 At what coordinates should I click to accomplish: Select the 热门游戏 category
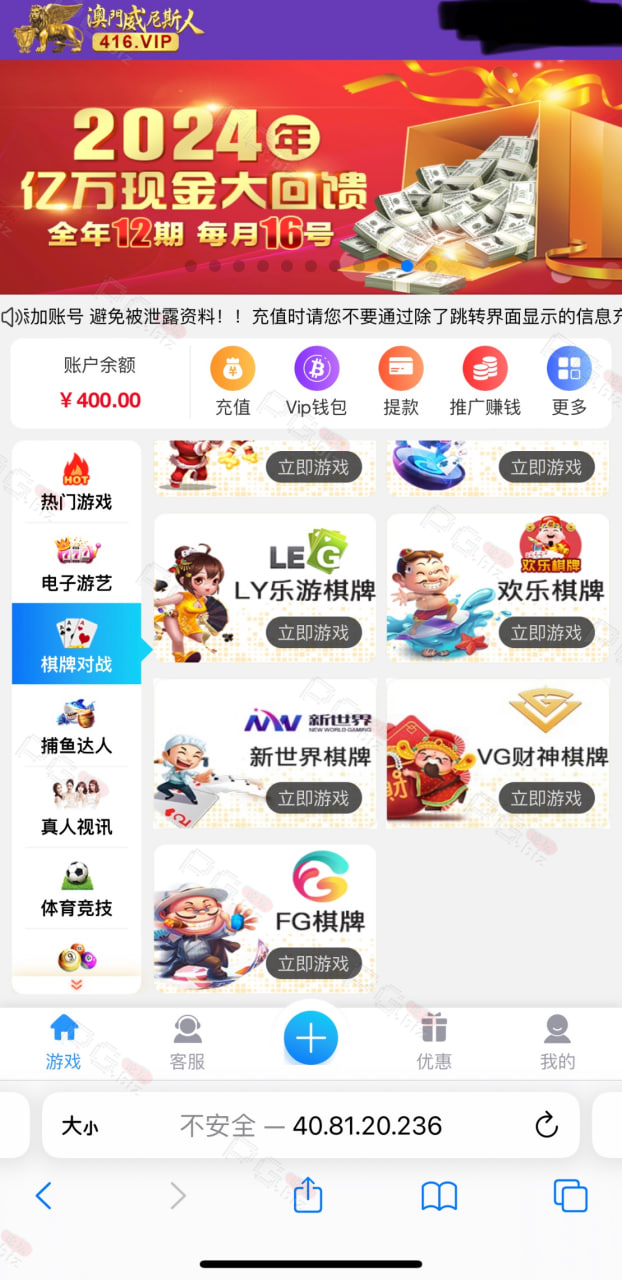point(76,482)
